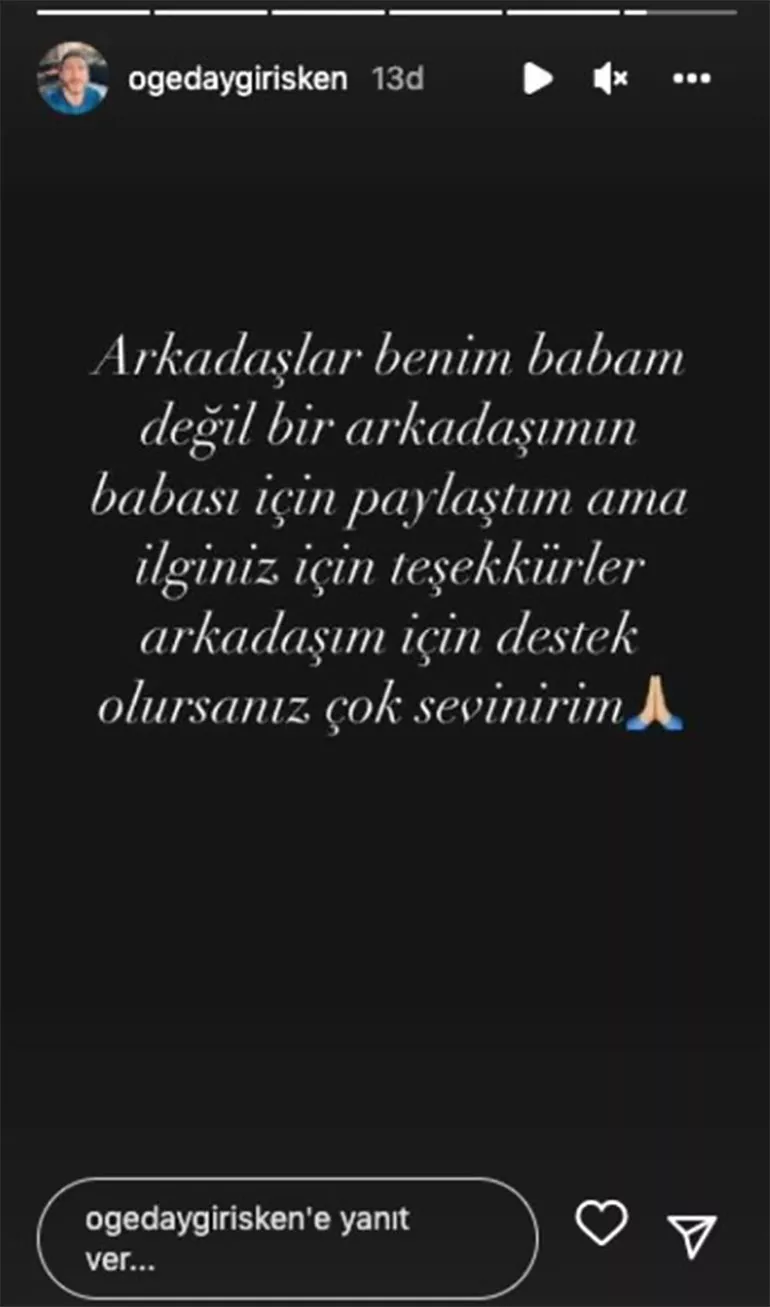770x1307 pixels.
Task: Resume story playback
Action: click(x=537, y=79)
